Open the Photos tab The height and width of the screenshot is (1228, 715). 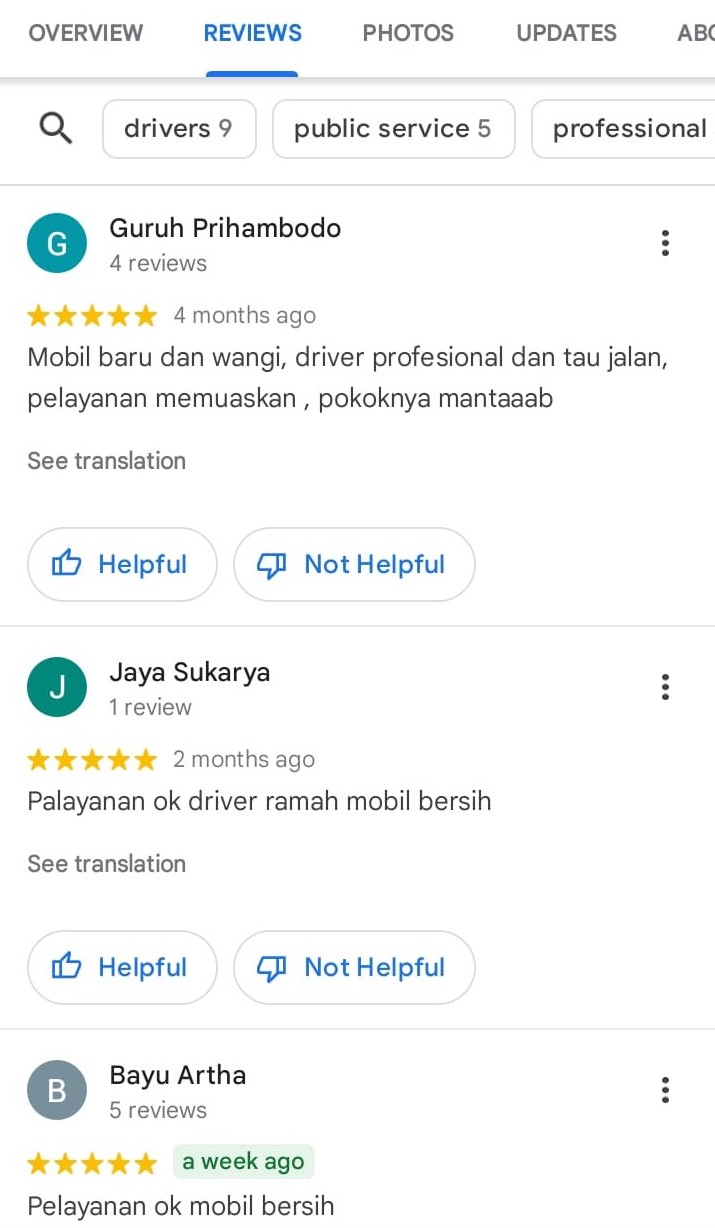pos(408,33)
